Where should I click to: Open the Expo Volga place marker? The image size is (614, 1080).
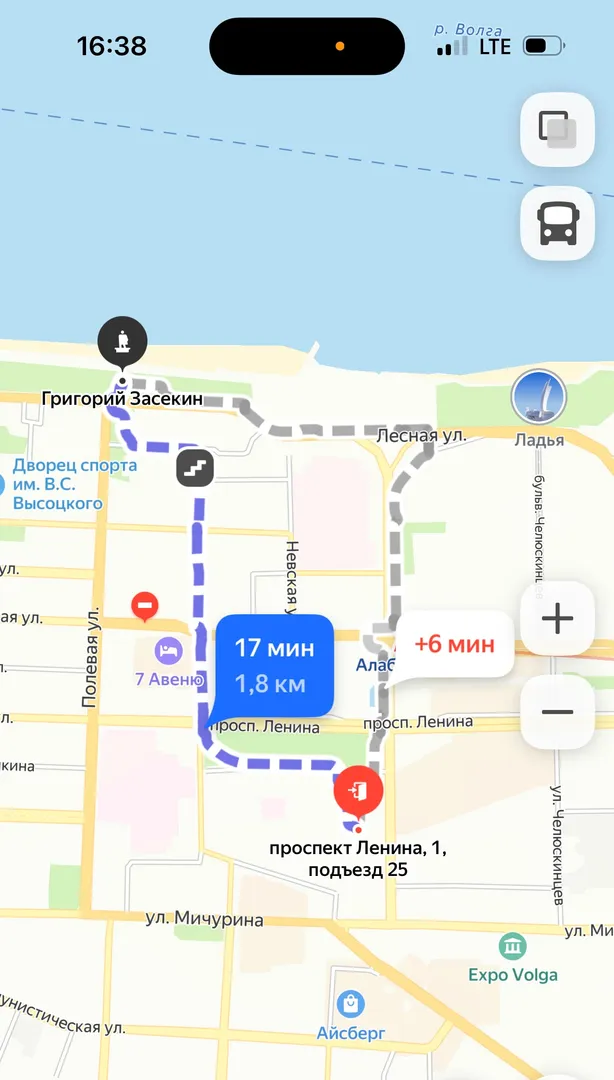(512, 946)
